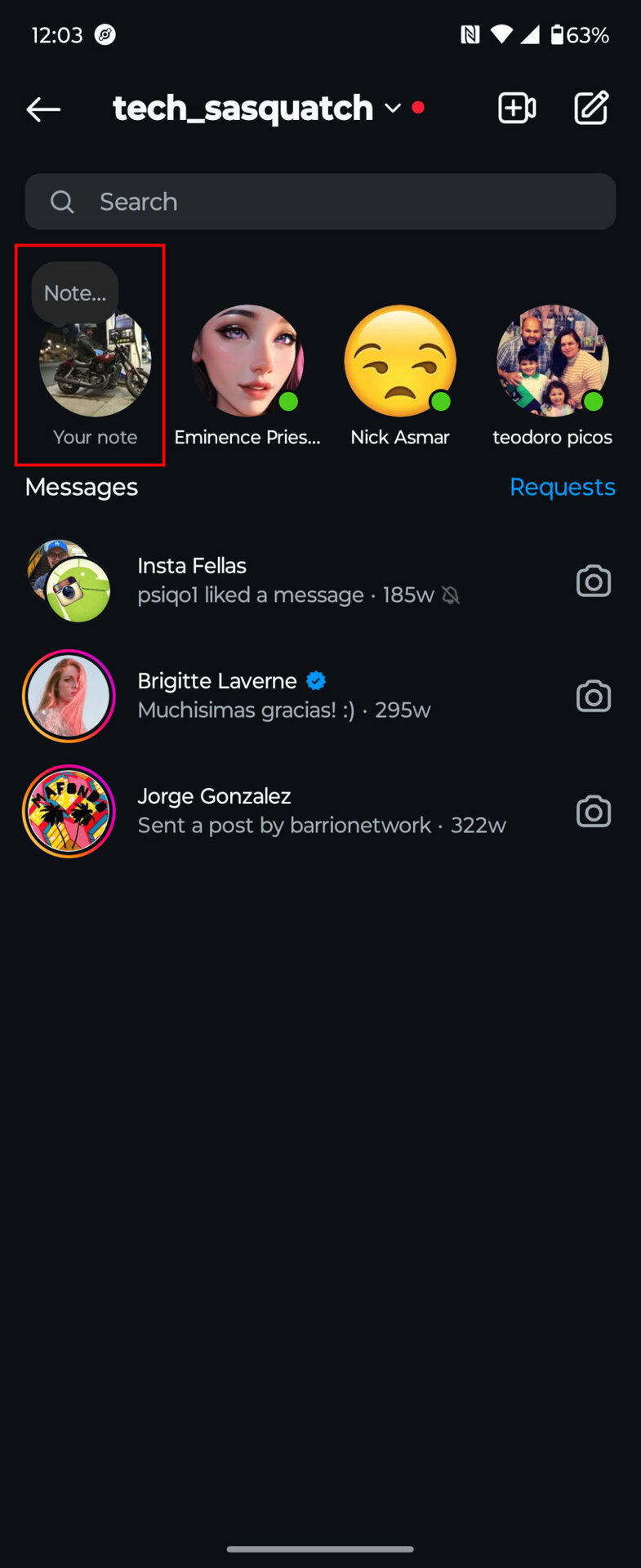Compose a new message
The width and height of the screenshot is (641, 1568).
pos(591,109)
